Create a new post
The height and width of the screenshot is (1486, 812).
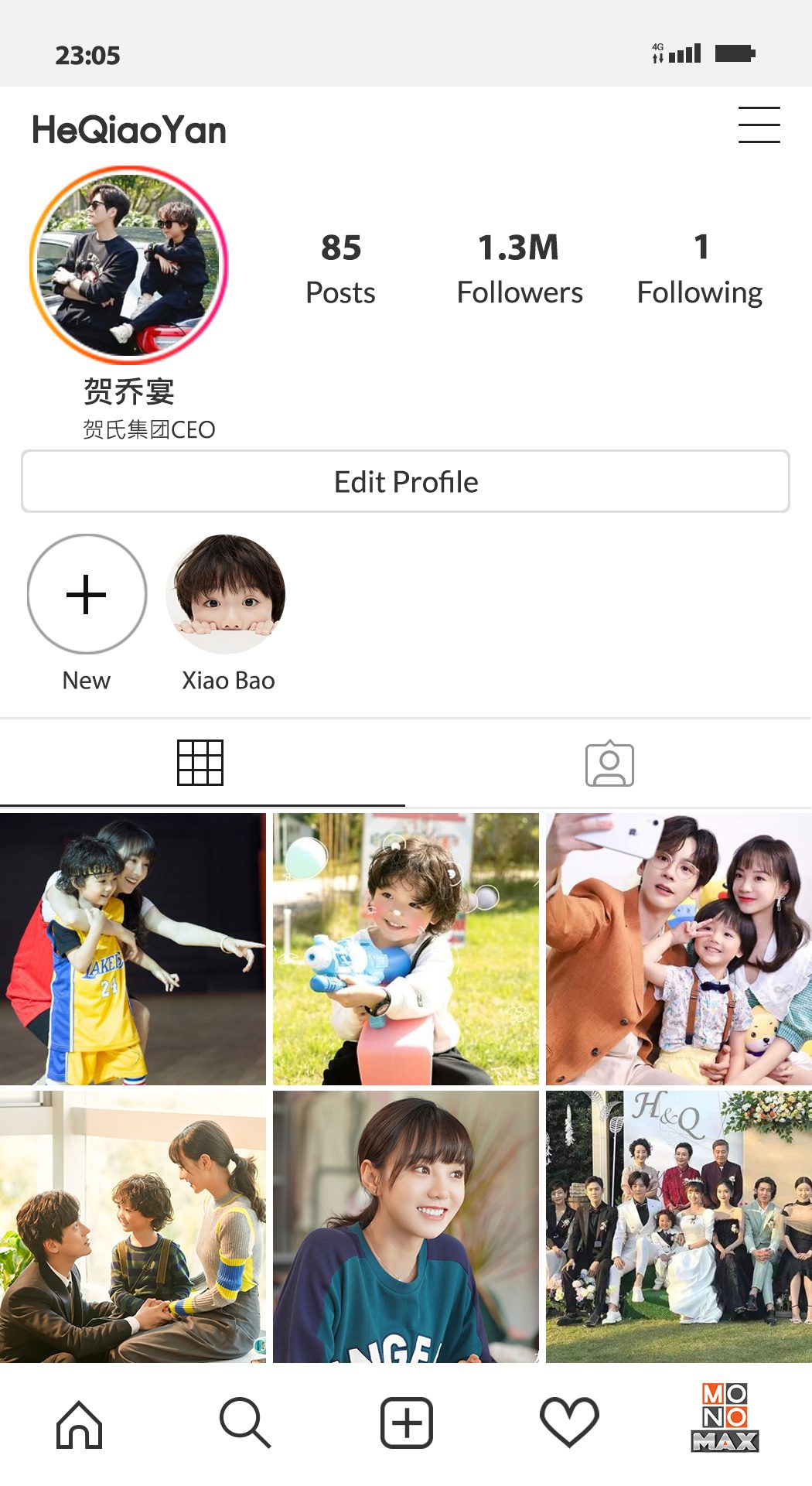click(406, 1423)
